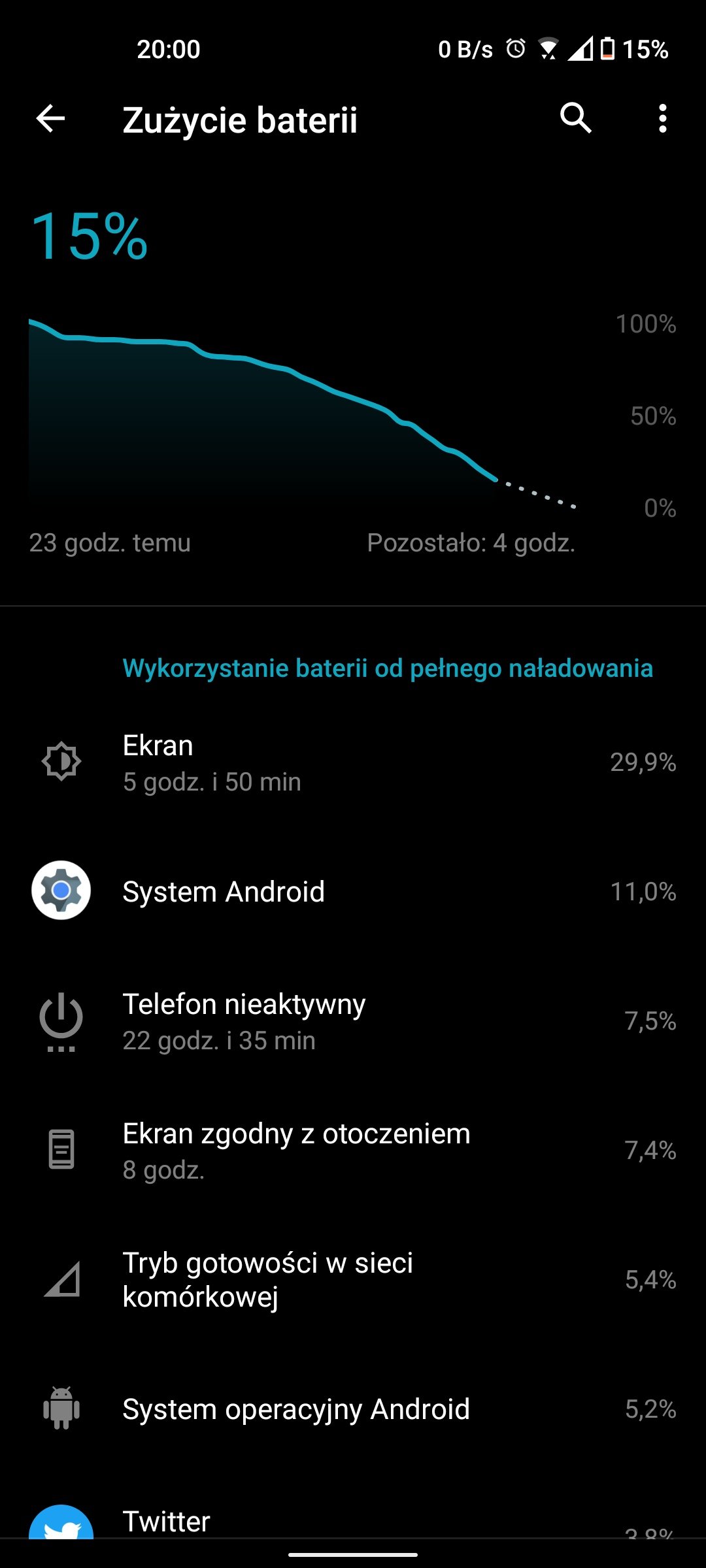This screenshot has width=706, height=1568.
Task: View Telefon nieaktywny usage details
Action: 353,1021
